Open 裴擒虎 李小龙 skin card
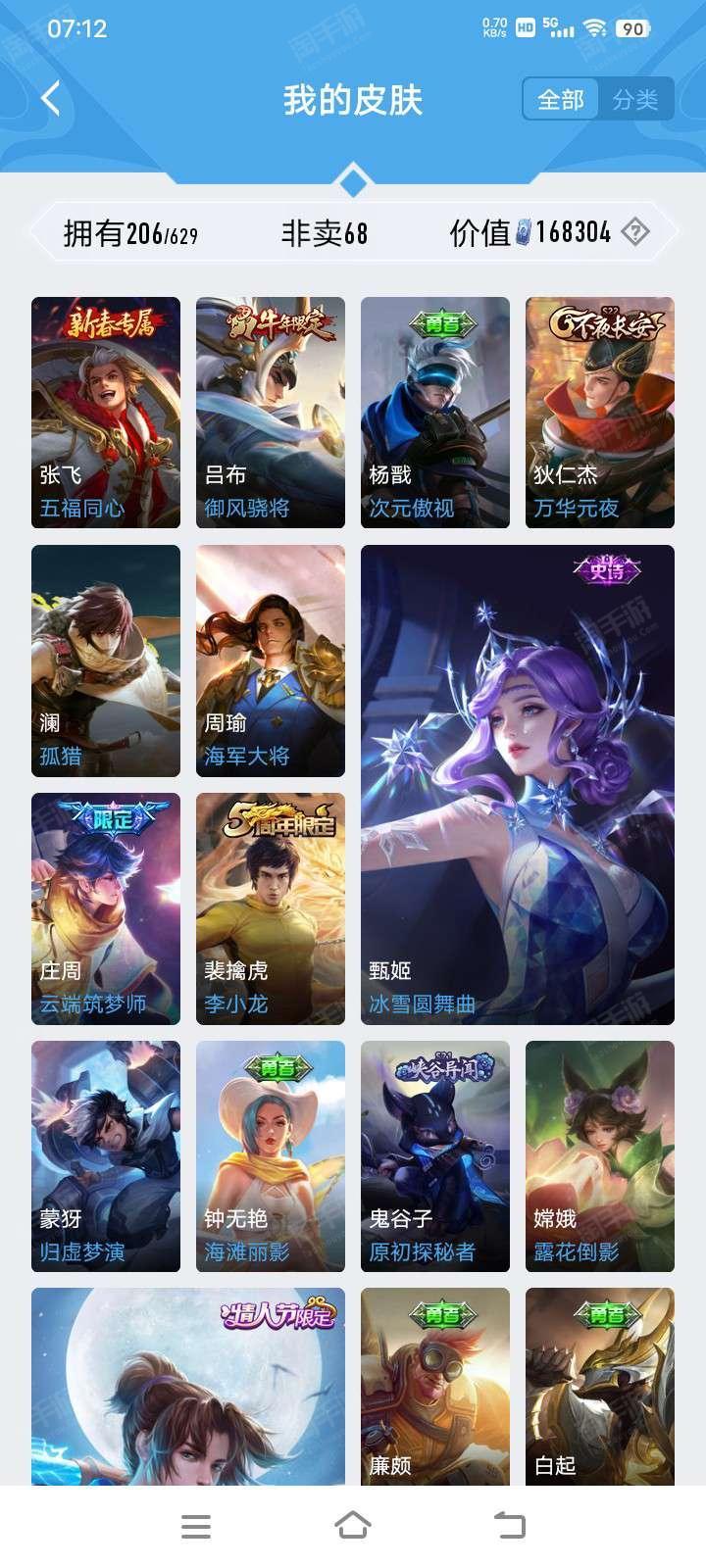The height and width of the screenshot is (1568, 706). coord(271,908)
